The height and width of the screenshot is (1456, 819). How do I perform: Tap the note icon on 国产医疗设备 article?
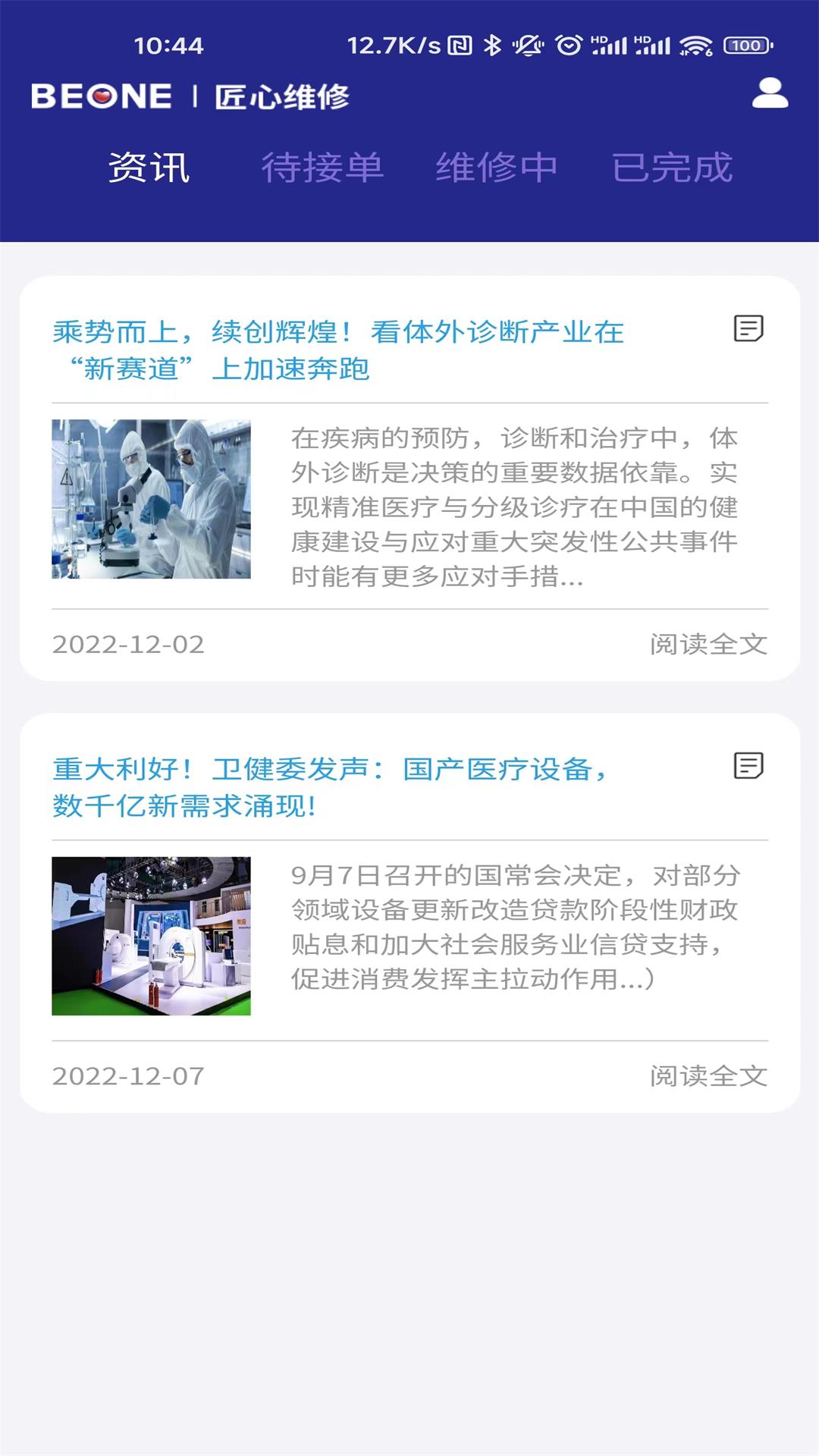click(748, 766)
